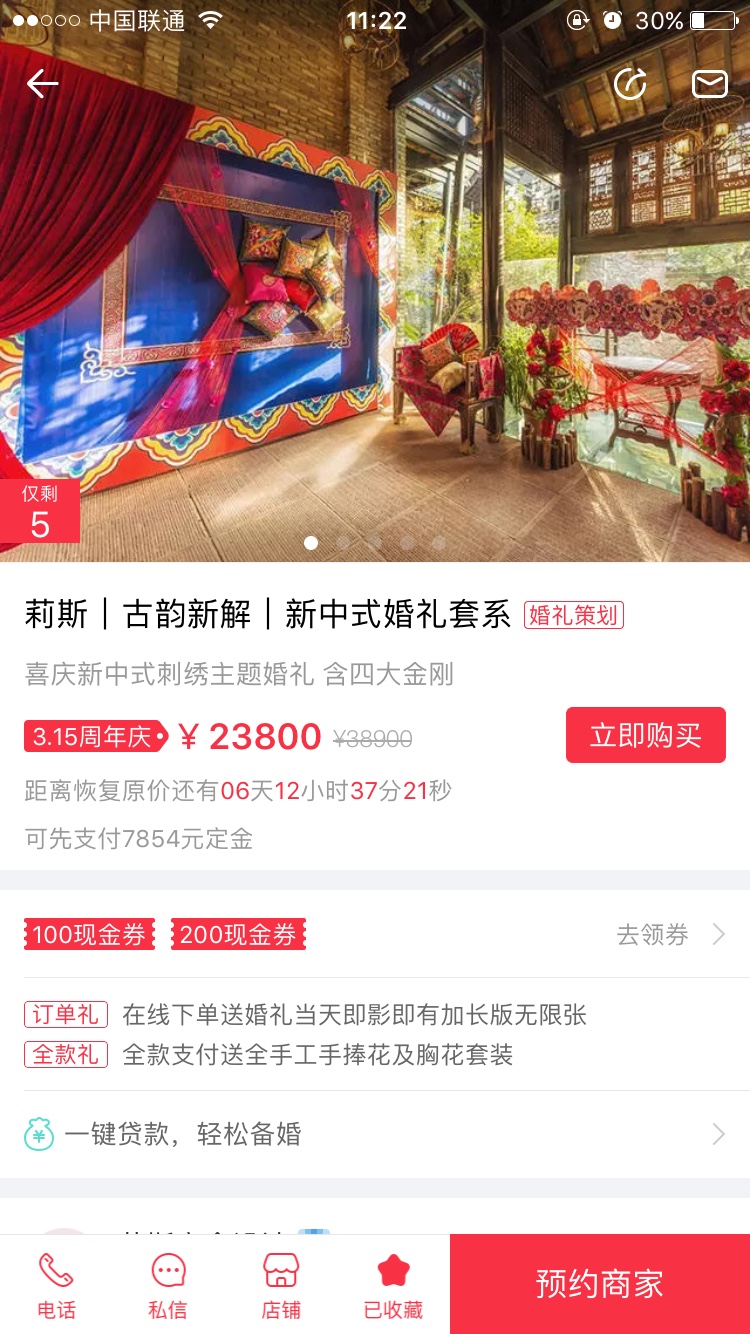
Task: Open the messages envelope icon
Action: tap(710, 84)
